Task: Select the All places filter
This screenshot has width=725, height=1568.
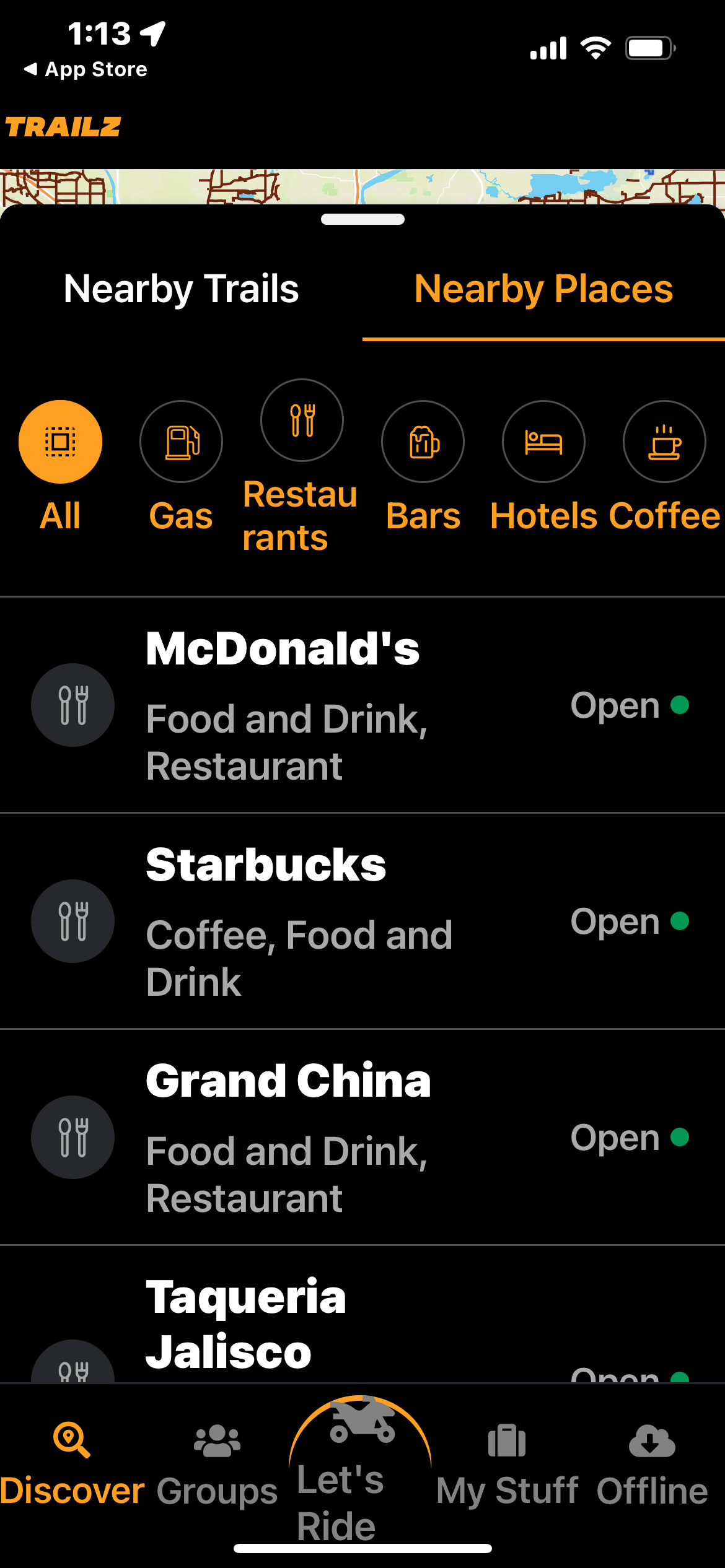Action: tap(60, 442)
